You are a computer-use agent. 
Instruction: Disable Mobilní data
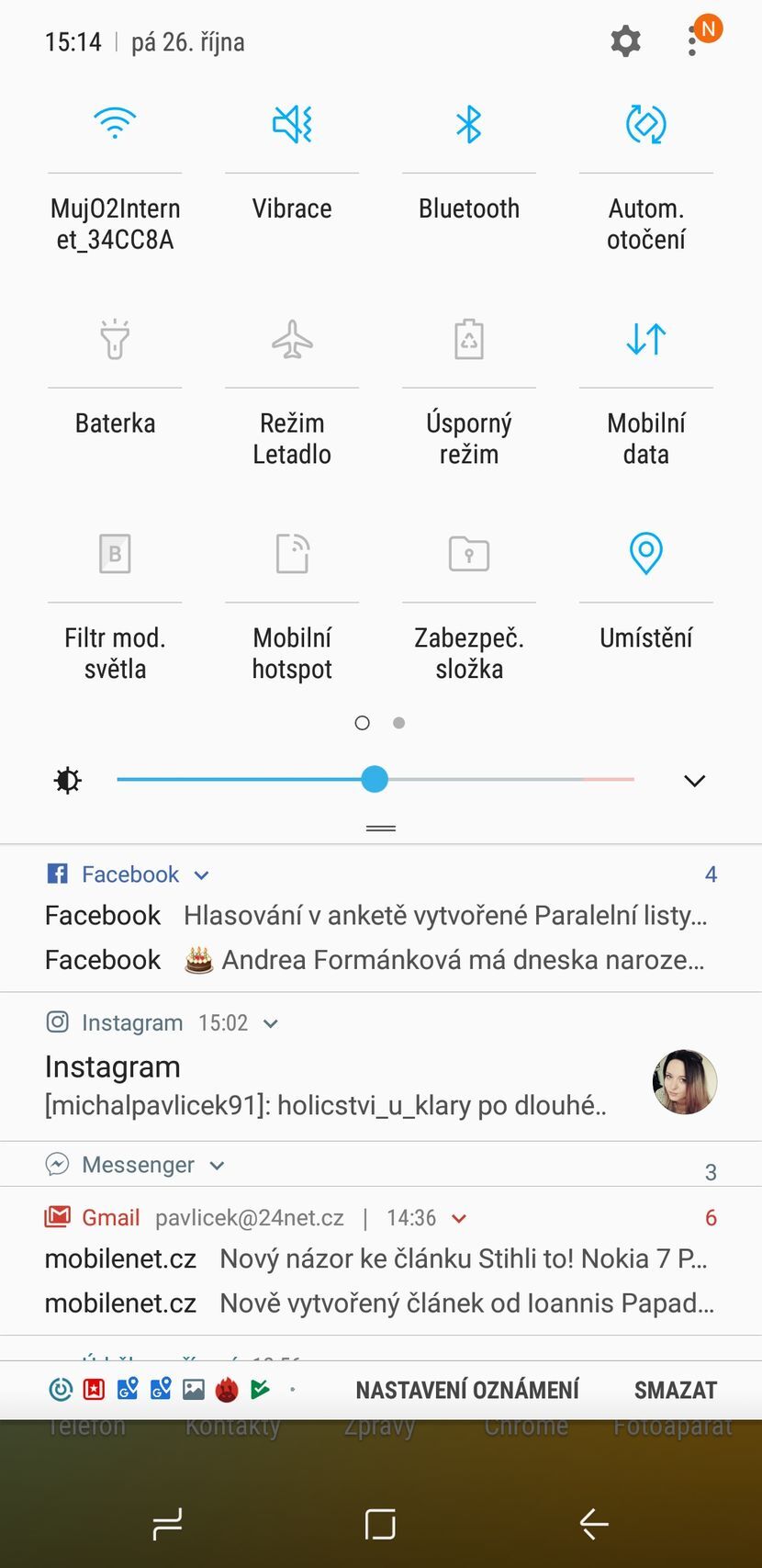[x=645, y=338]
